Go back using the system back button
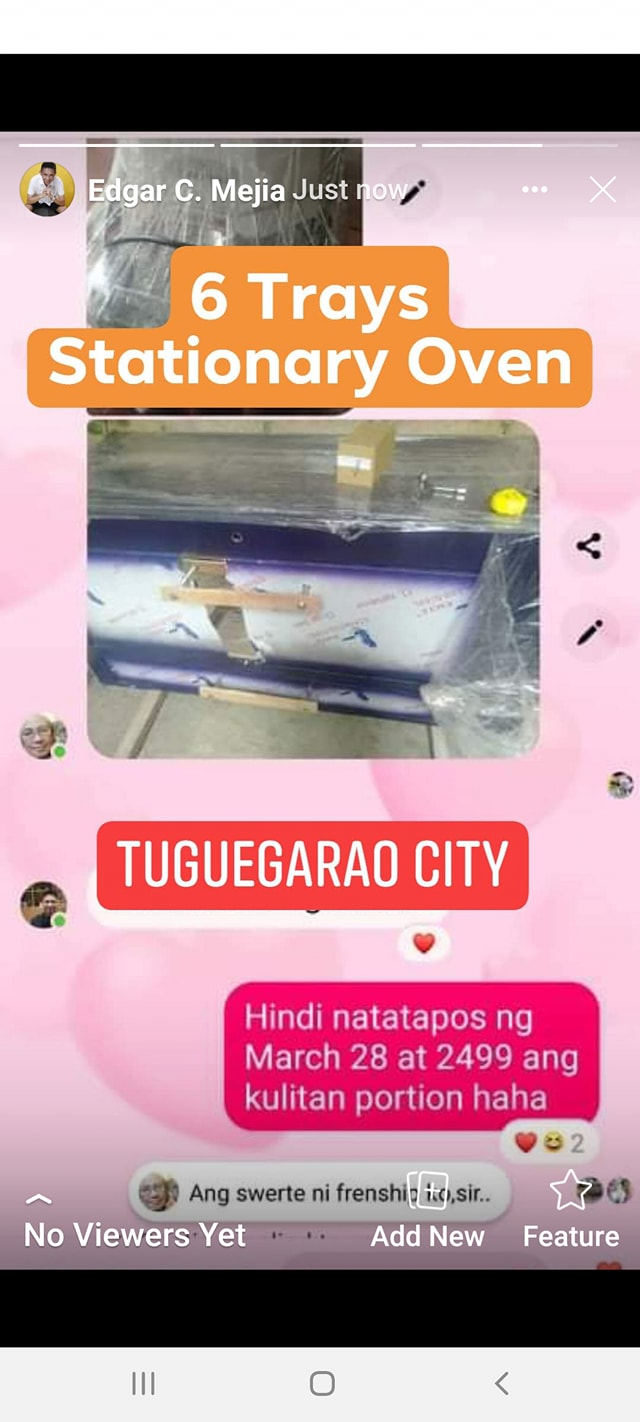Viewport: 640px width, 1422px height. click(502, 1383)
